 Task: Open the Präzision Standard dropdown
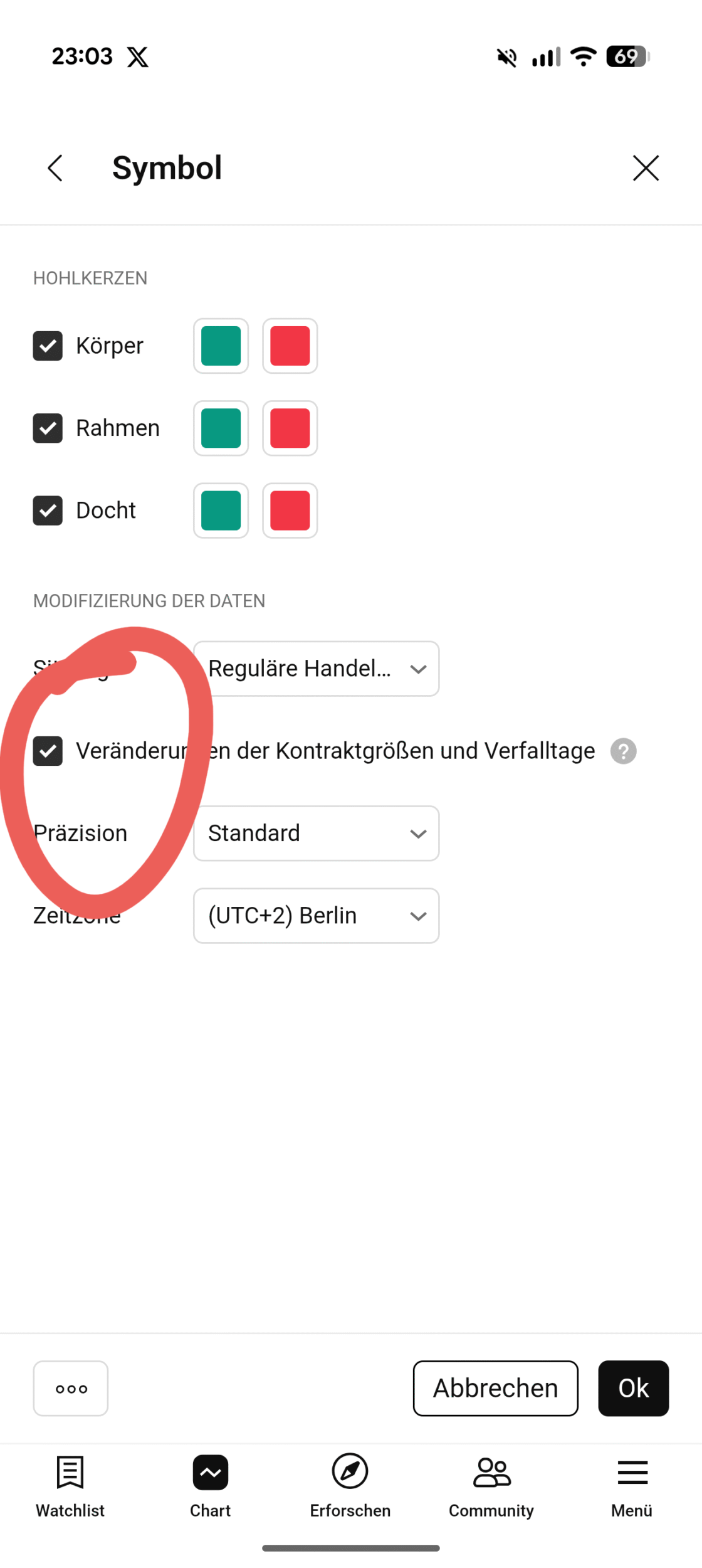click(316, 833)
